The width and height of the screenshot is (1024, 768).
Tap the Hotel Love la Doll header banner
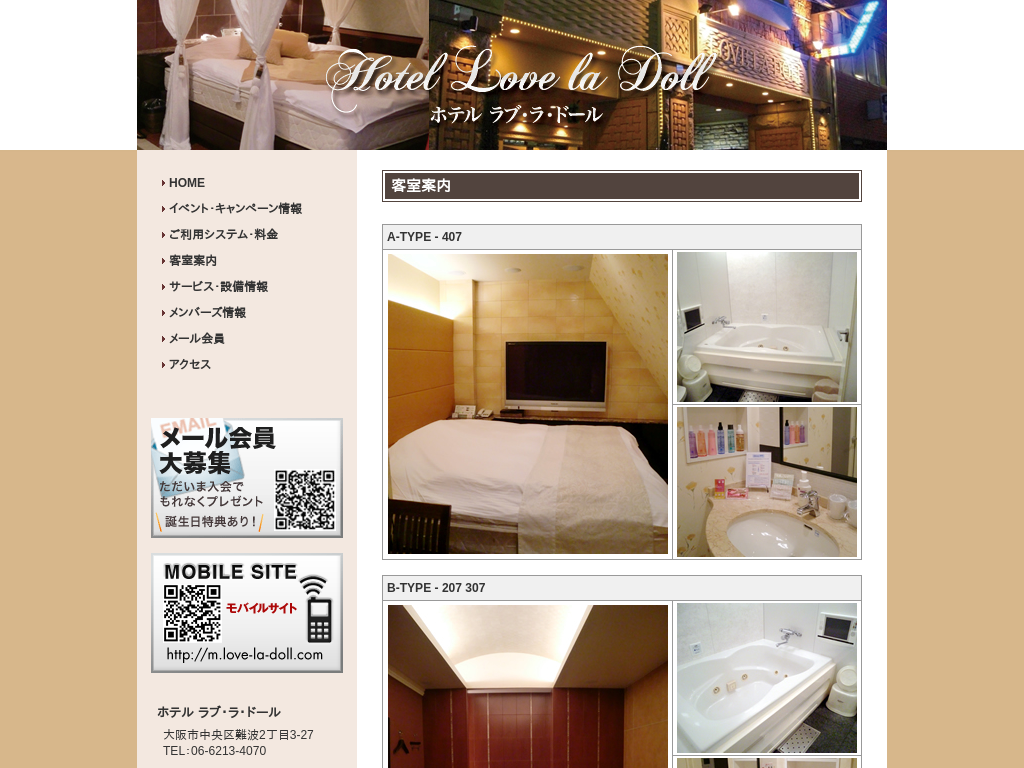(512, 75)
